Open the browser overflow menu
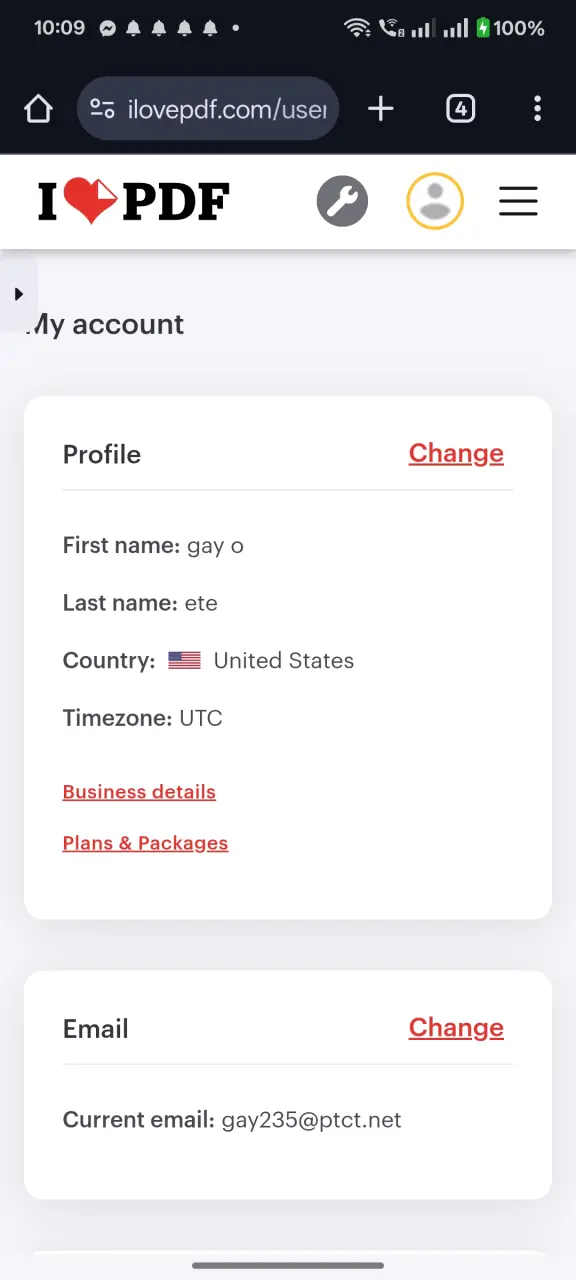 [538, 109]
